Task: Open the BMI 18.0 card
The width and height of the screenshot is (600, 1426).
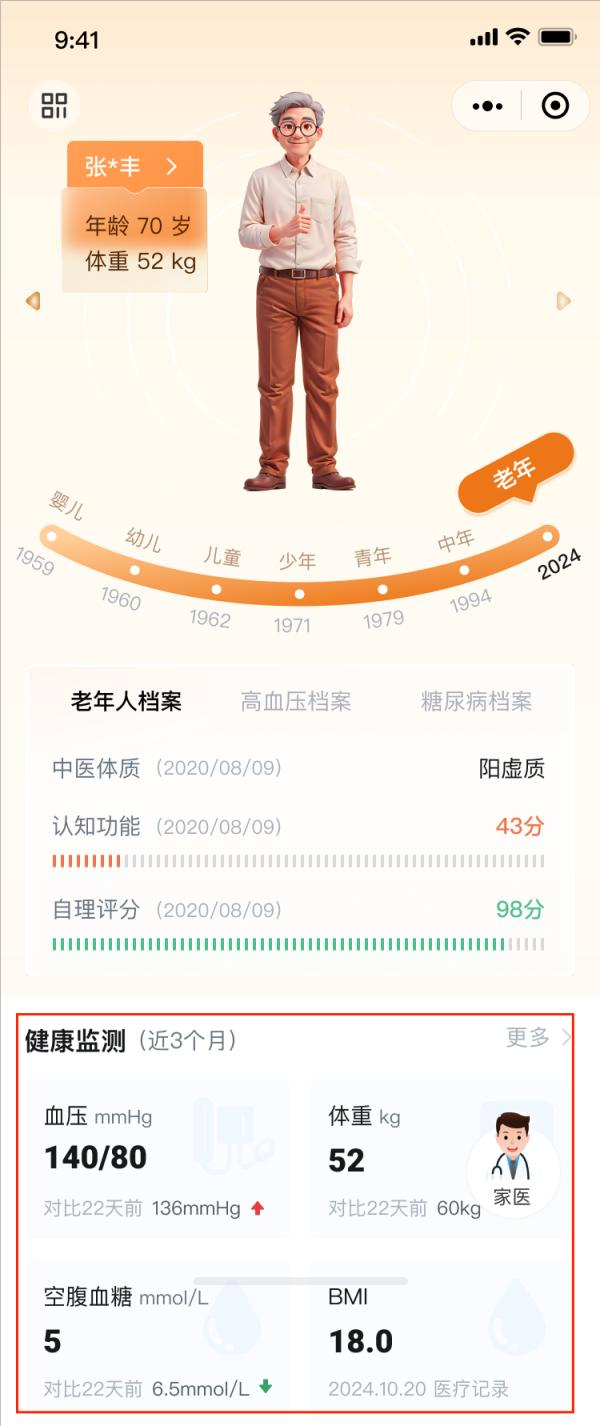Action: [x=440, y=1342]
